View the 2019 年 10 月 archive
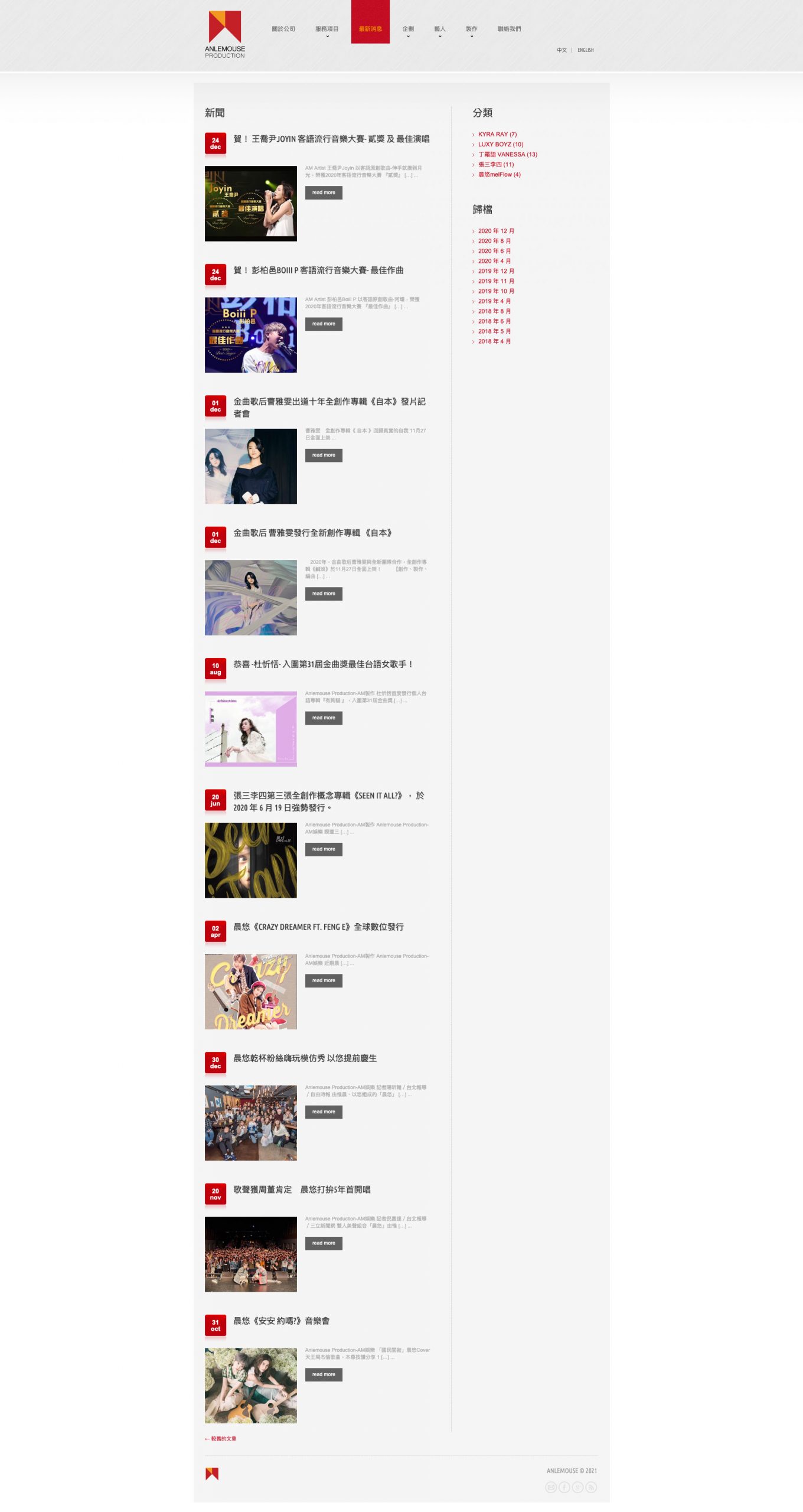 tap(495, 291)
